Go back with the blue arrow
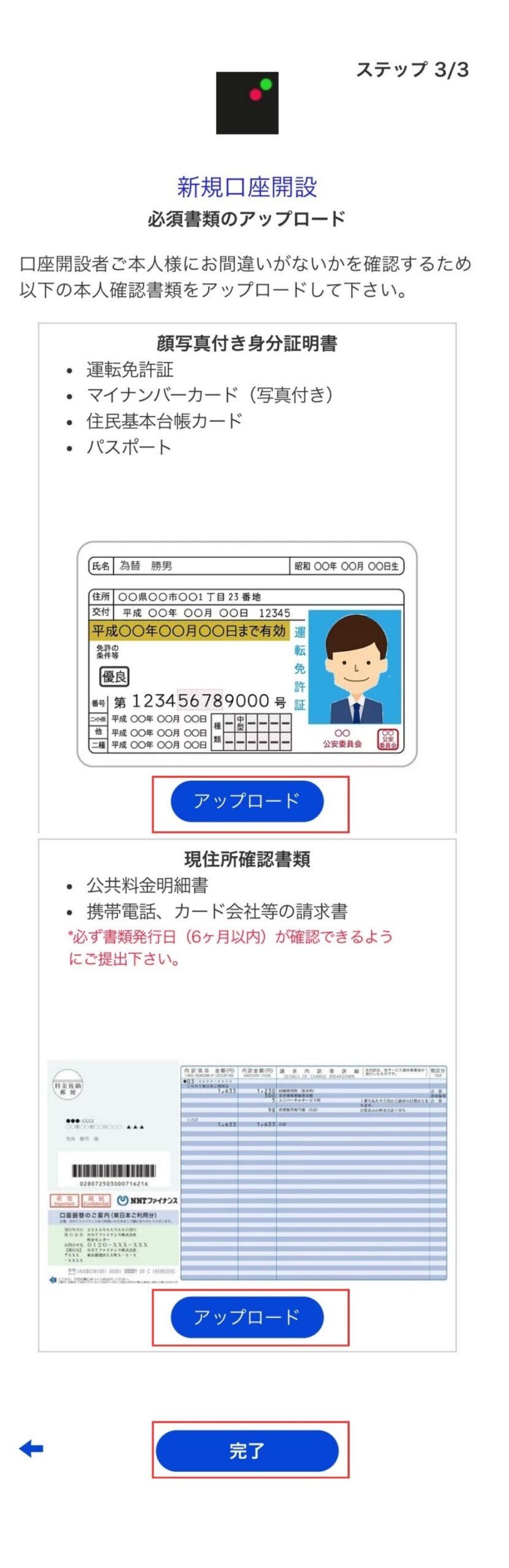509x1568 pixels. (x=31, y=1449)
